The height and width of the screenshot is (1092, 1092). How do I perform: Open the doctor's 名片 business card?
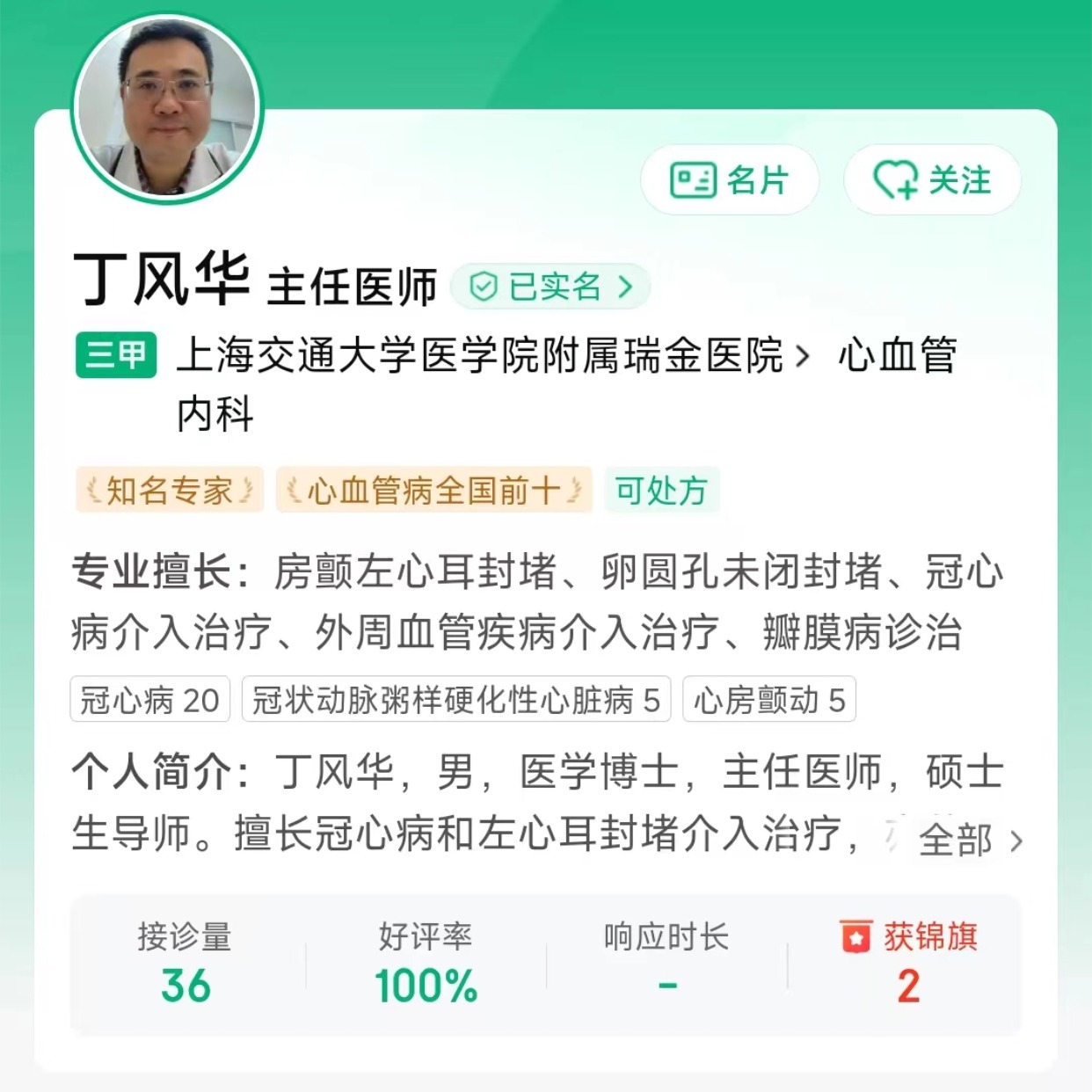click(x=730, y=180)
